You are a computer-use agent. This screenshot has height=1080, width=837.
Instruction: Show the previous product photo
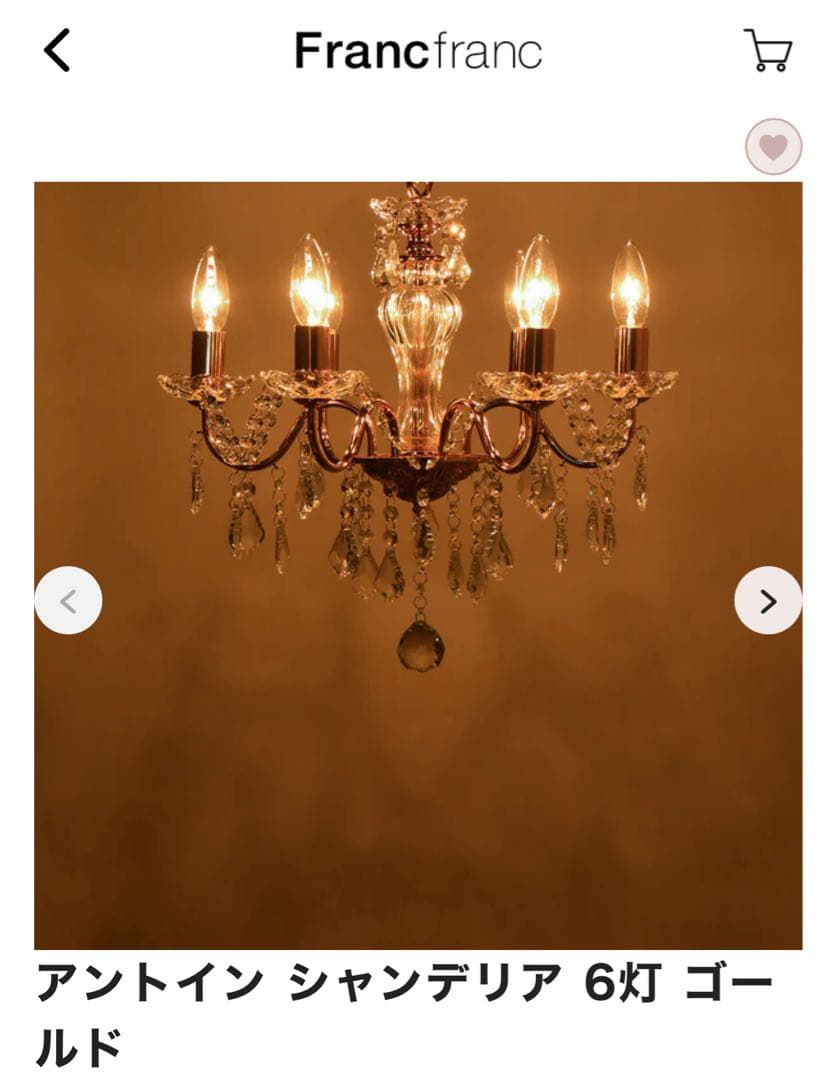(x=68, y=600)
